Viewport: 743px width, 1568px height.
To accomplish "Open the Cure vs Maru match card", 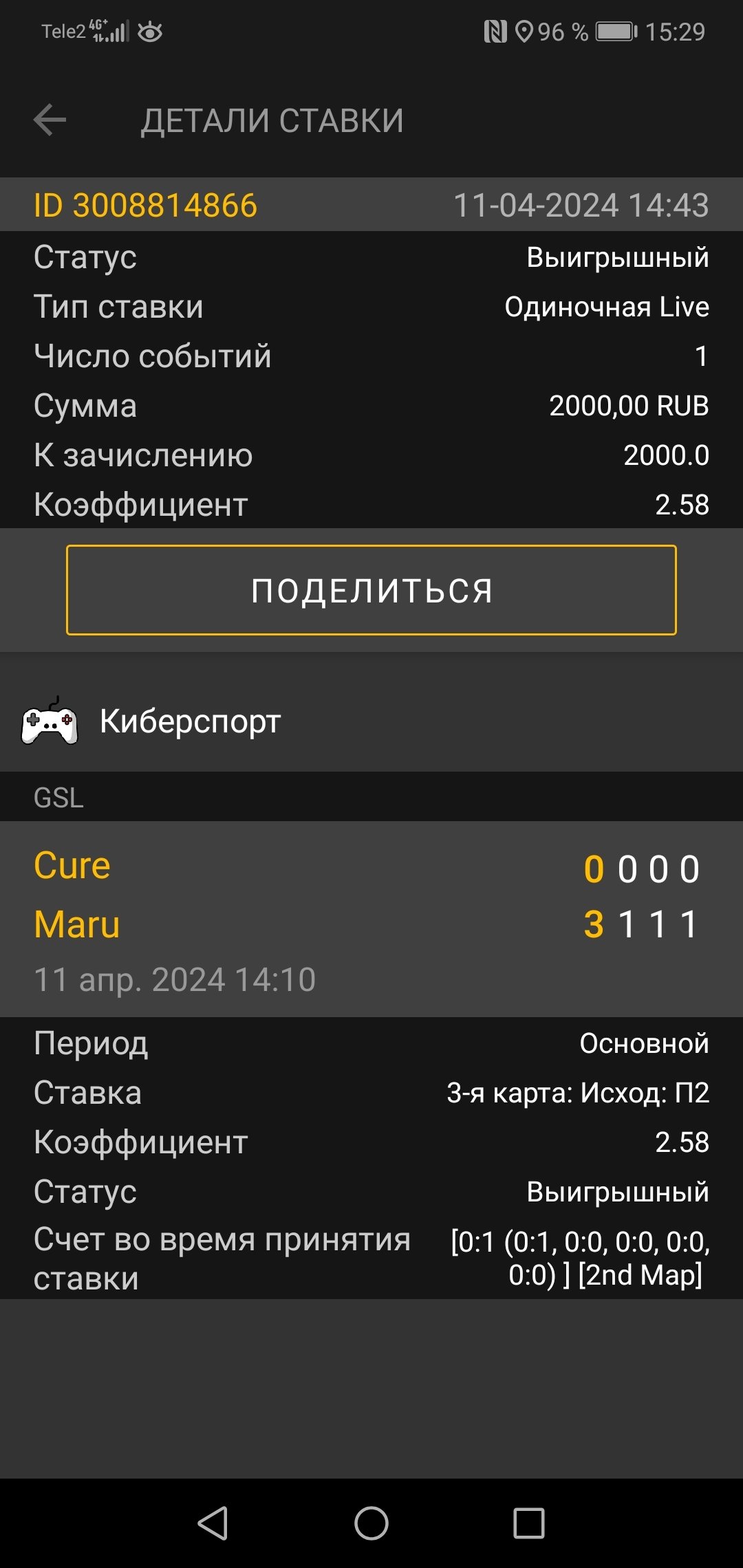I will [x=371, y=918].
